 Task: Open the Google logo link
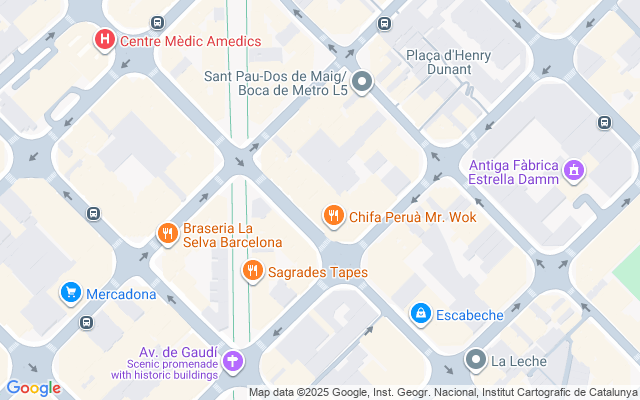click(x=33, y=388)
